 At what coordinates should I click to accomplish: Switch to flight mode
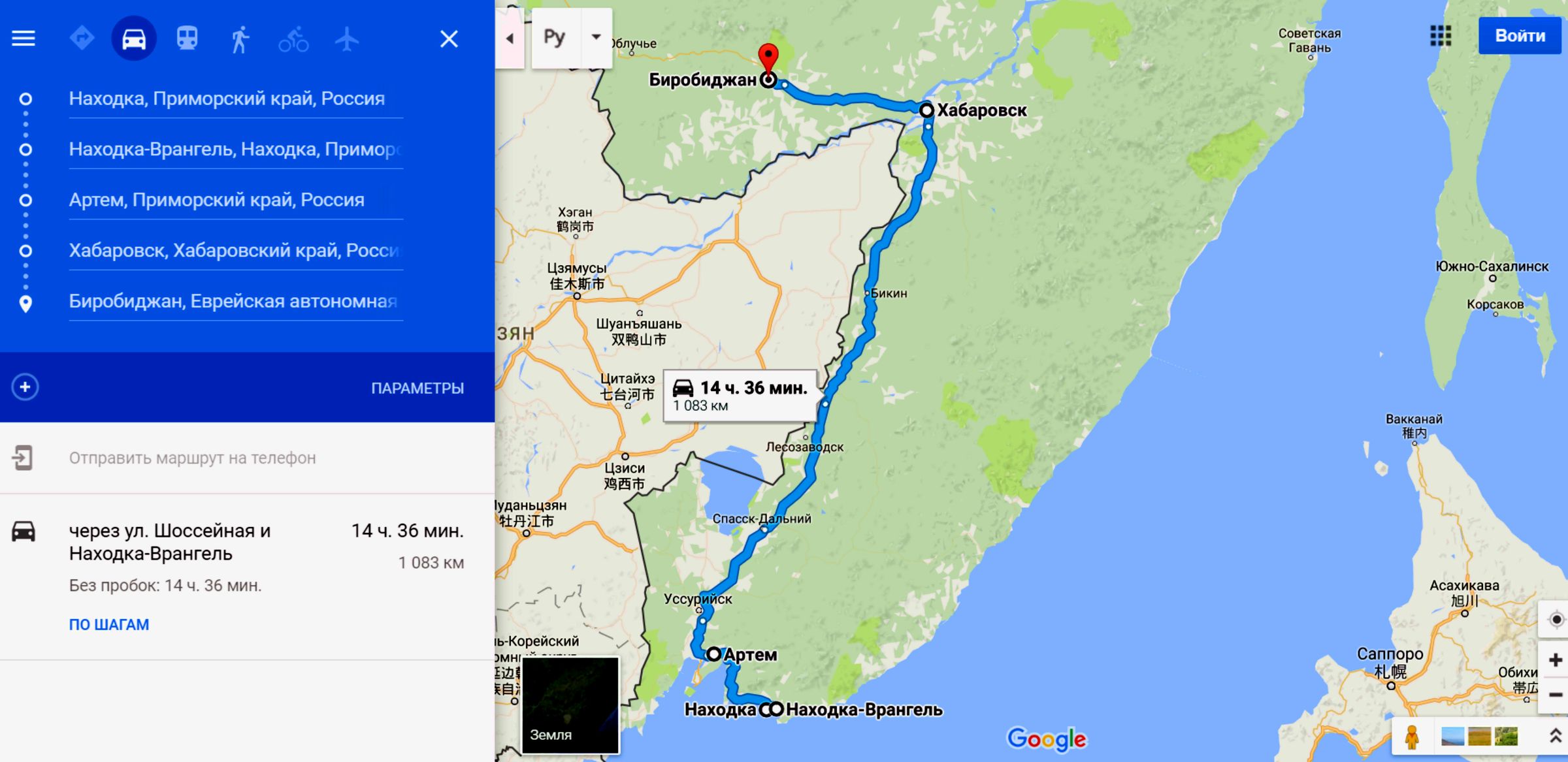point(347,39)
